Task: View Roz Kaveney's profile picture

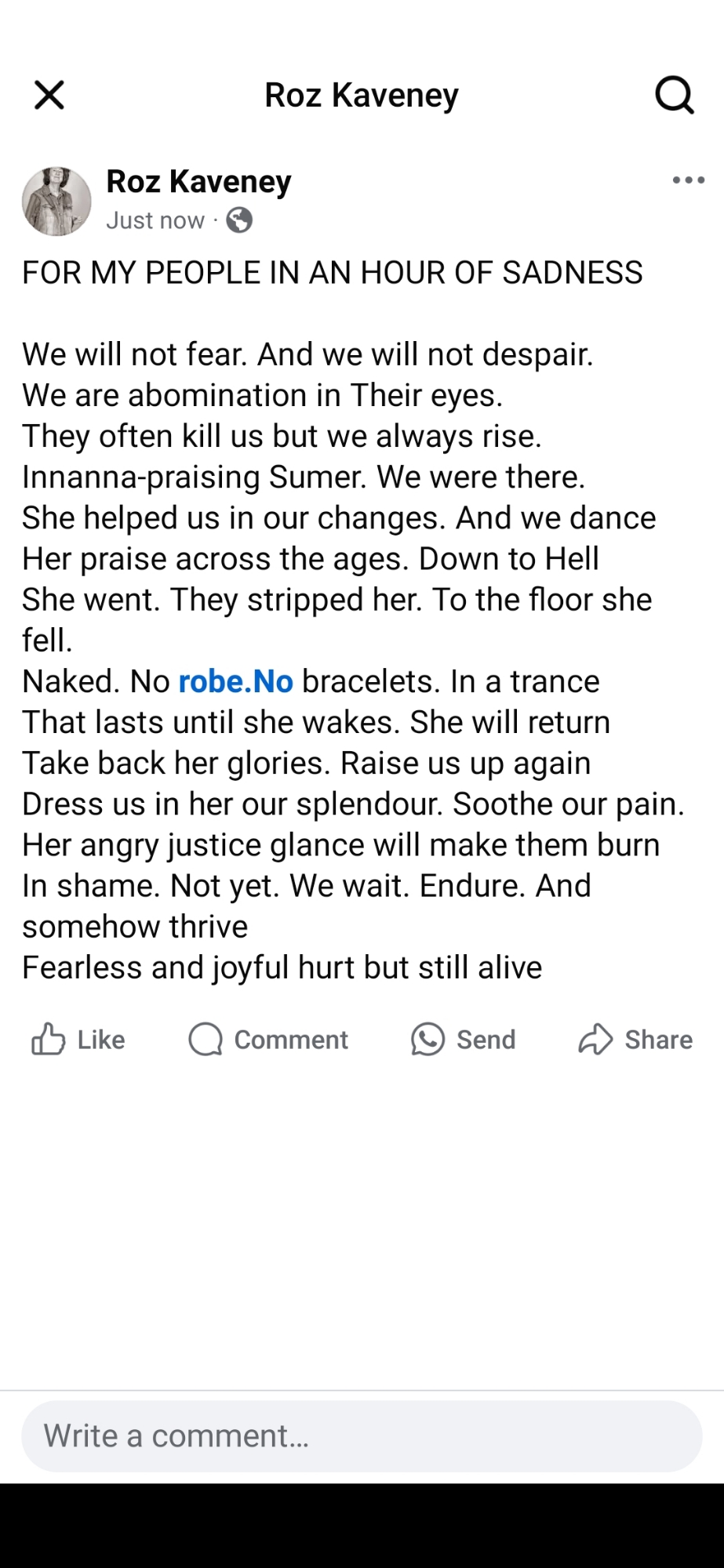Action: (56, 201)
